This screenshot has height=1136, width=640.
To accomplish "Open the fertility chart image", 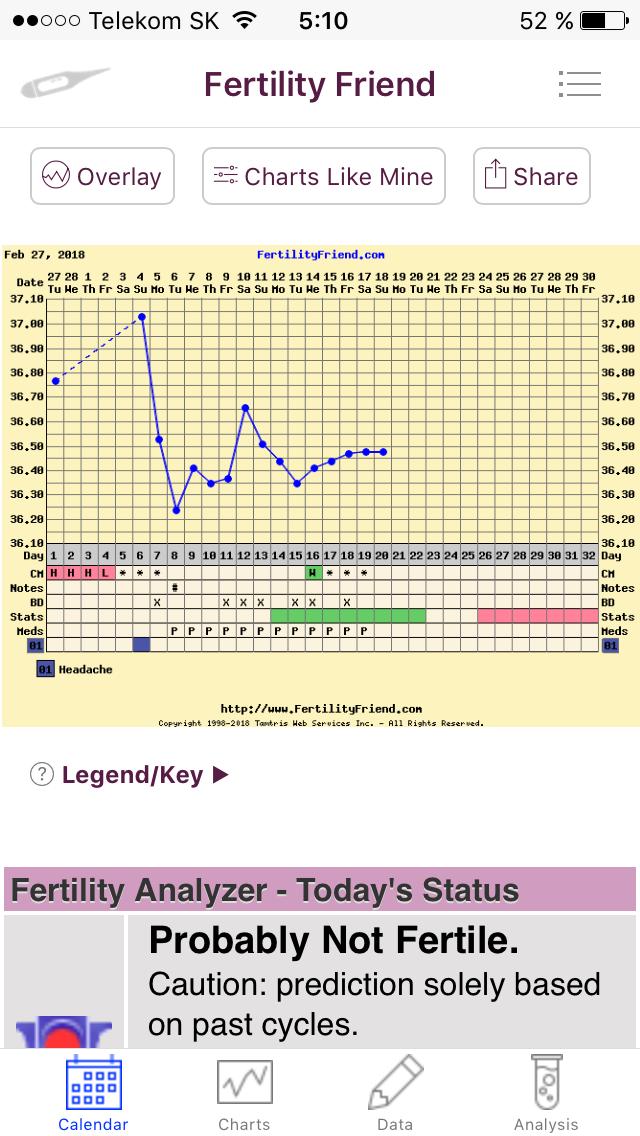I will pos(320,485).
